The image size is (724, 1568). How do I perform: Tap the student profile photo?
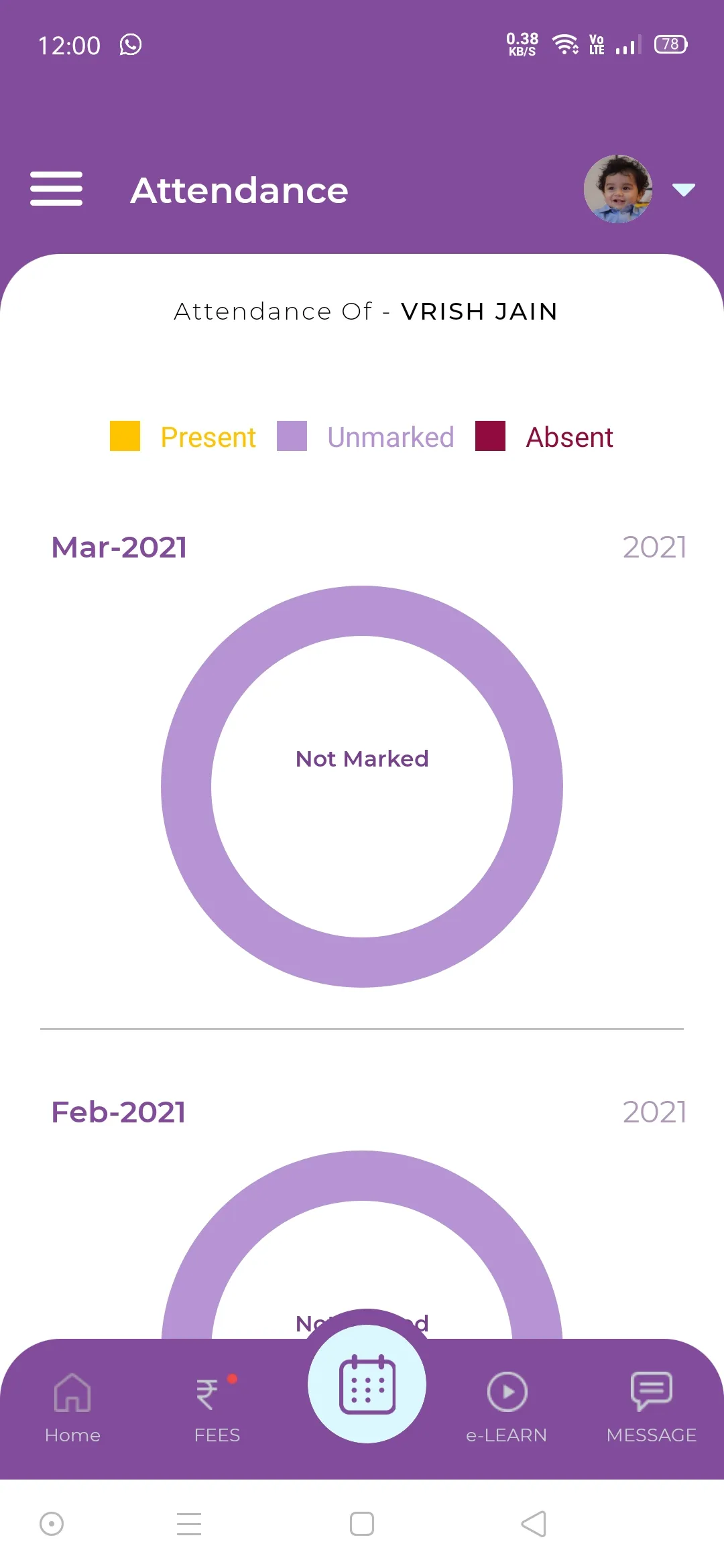point(618,189)
